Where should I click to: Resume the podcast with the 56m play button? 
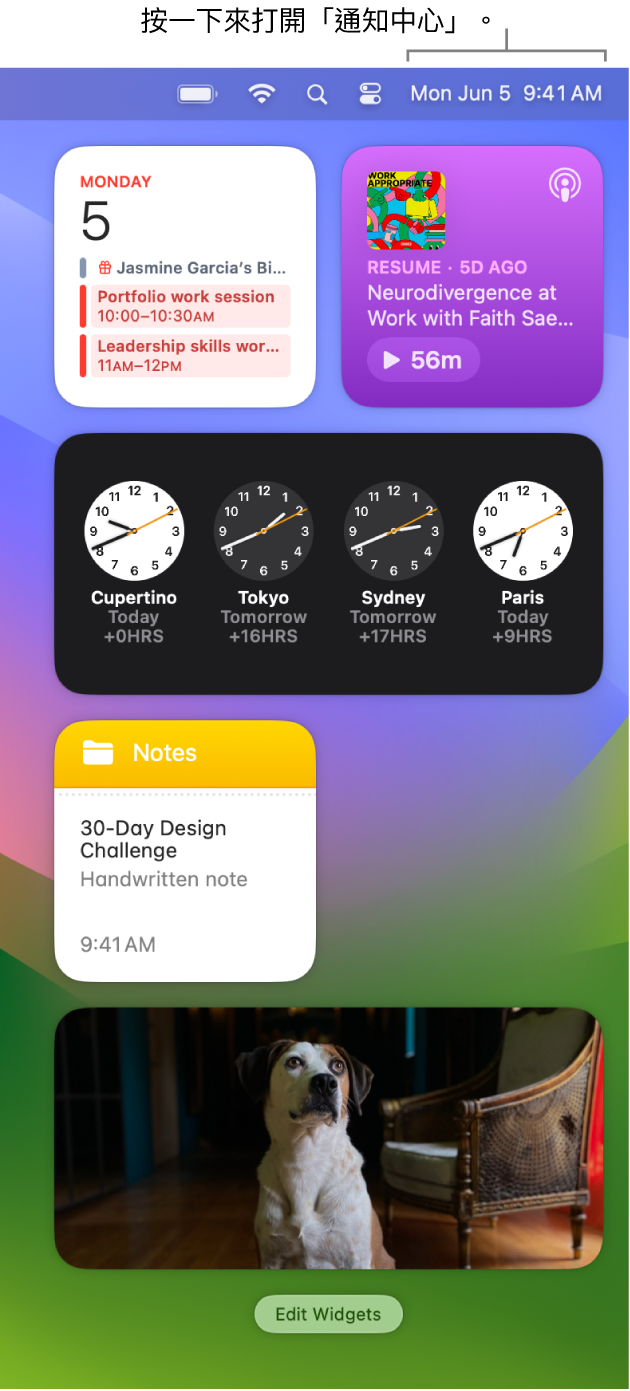423,360
